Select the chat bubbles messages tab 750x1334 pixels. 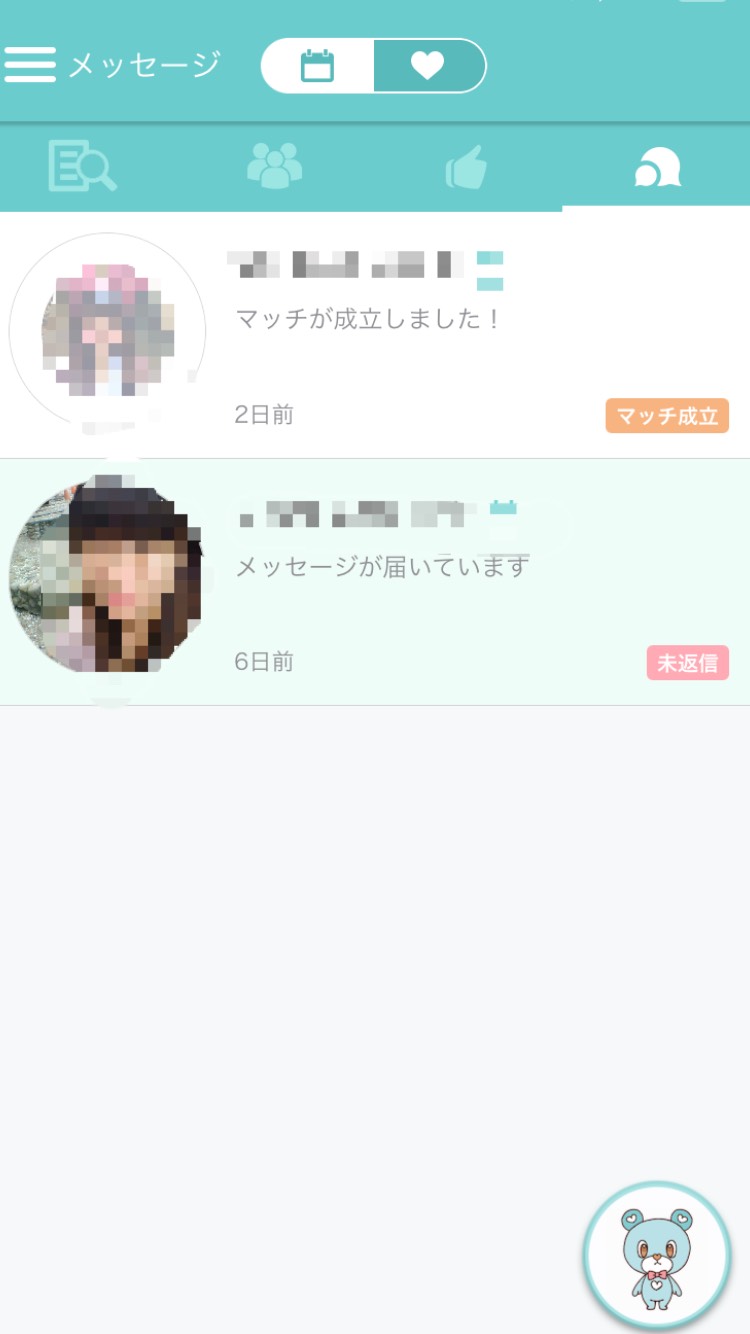pos(657,167)
